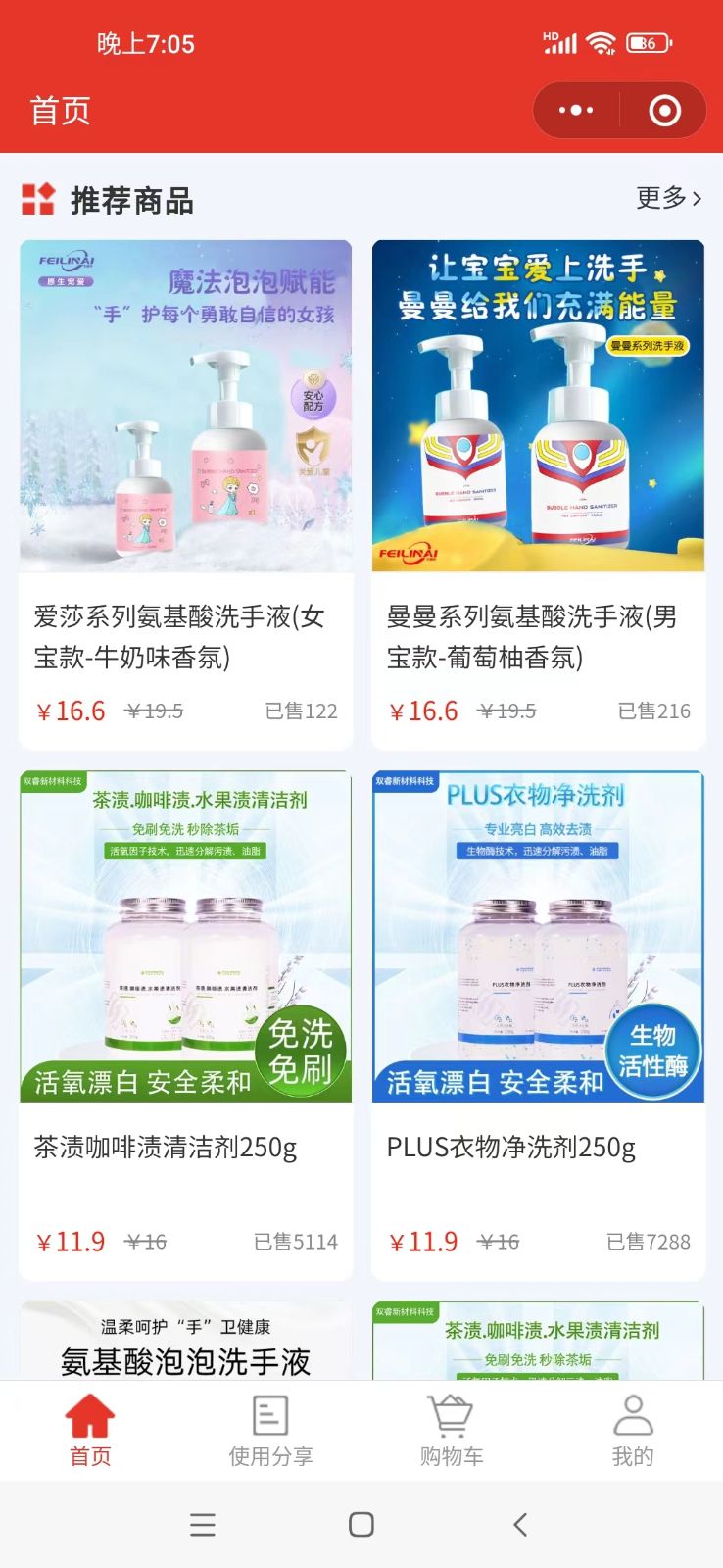Open the mini program more options menu
This screenshot has height=1568, width=723.
pos(576,111)
